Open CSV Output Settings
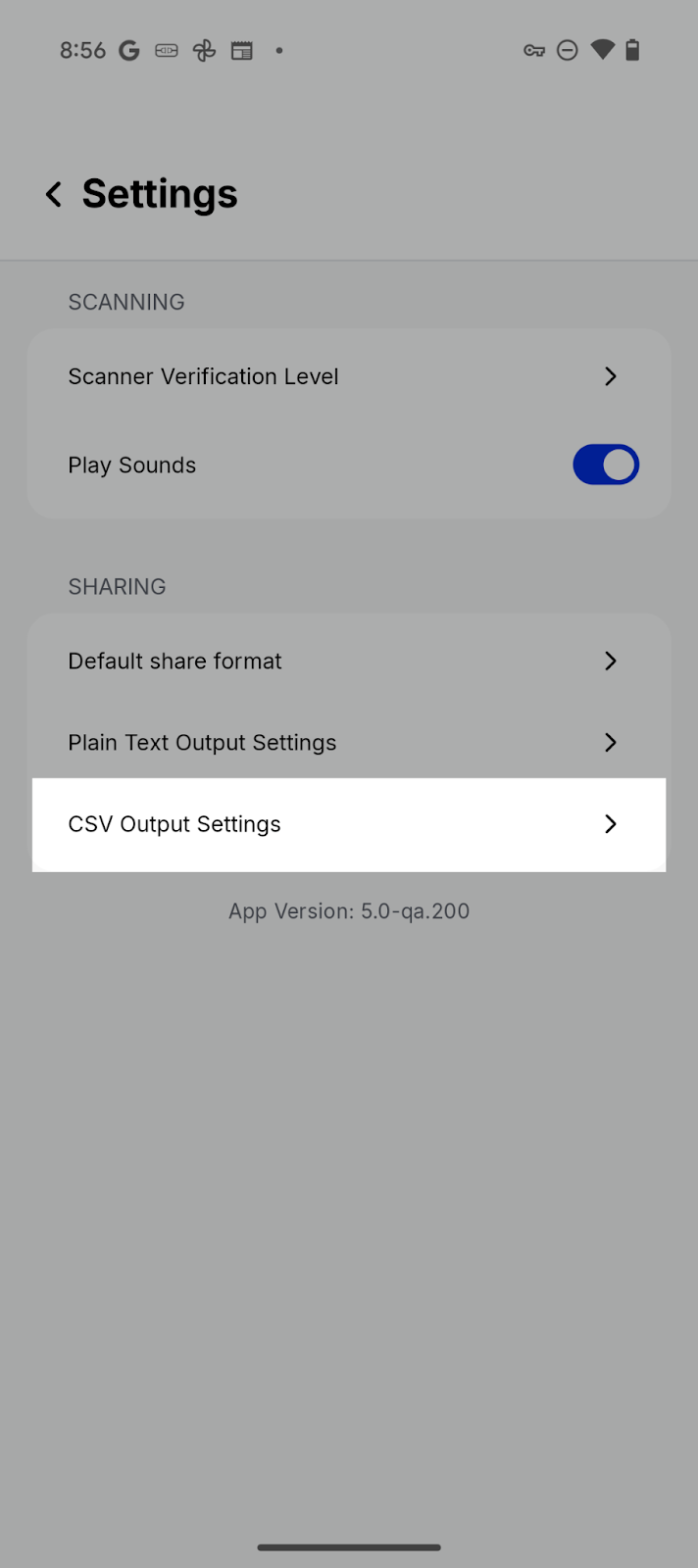Image resolution: width=698 pixels, height=1568 pixels. click(348, 824)
